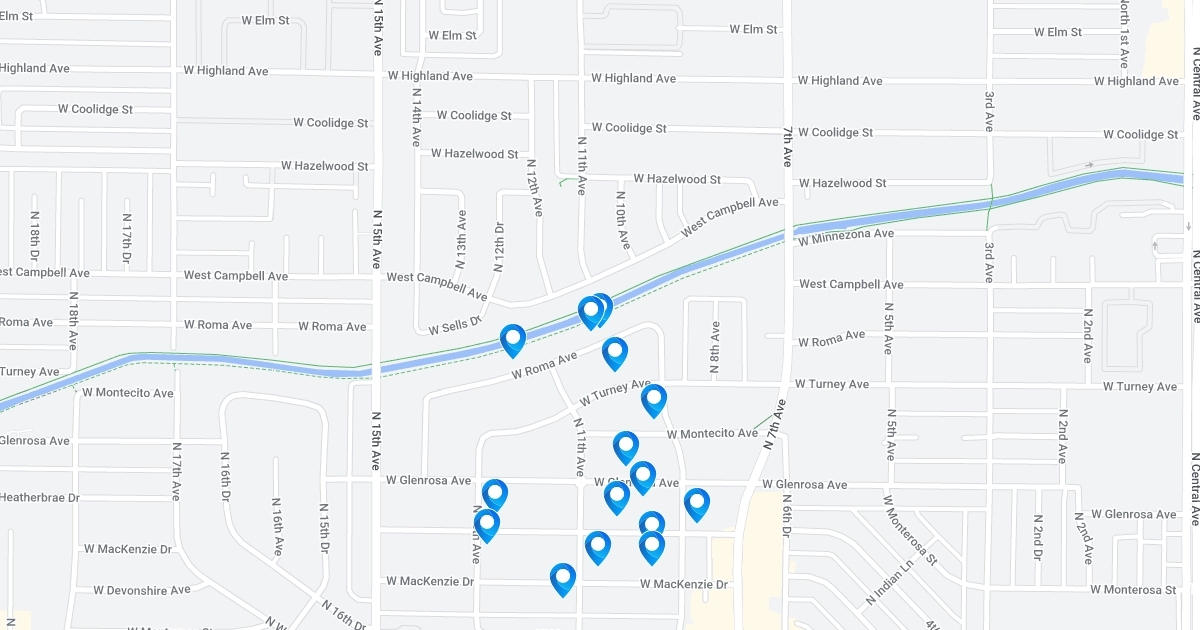The height and width of the screenshot is (630, 1200).
Task: Select the pin on W Roma Ave
Action: click(614, 352)
